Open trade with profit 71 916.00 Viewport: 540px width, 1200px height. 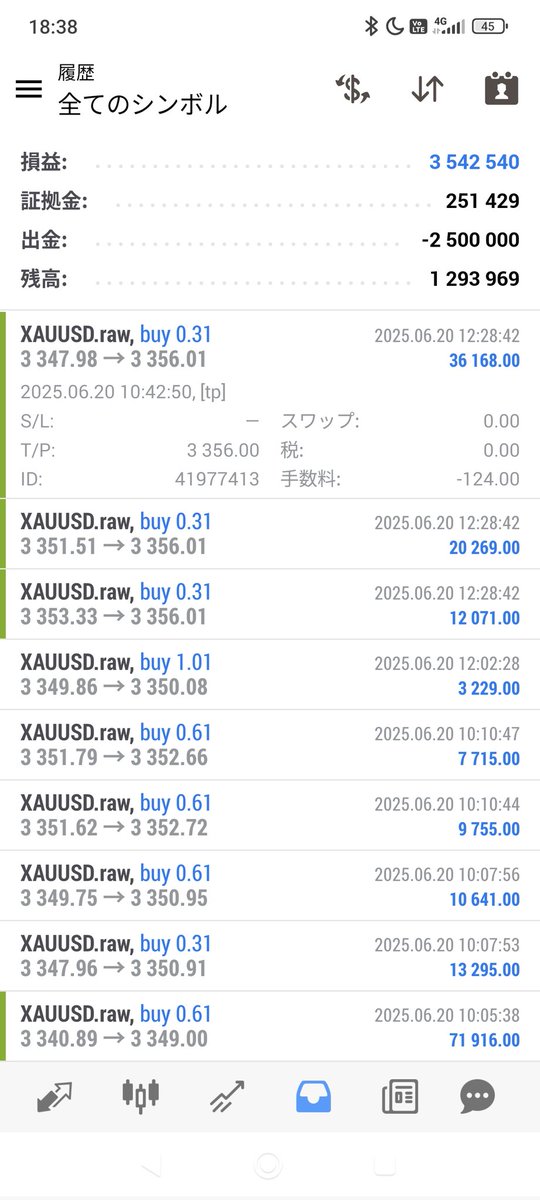[270, 1026]
